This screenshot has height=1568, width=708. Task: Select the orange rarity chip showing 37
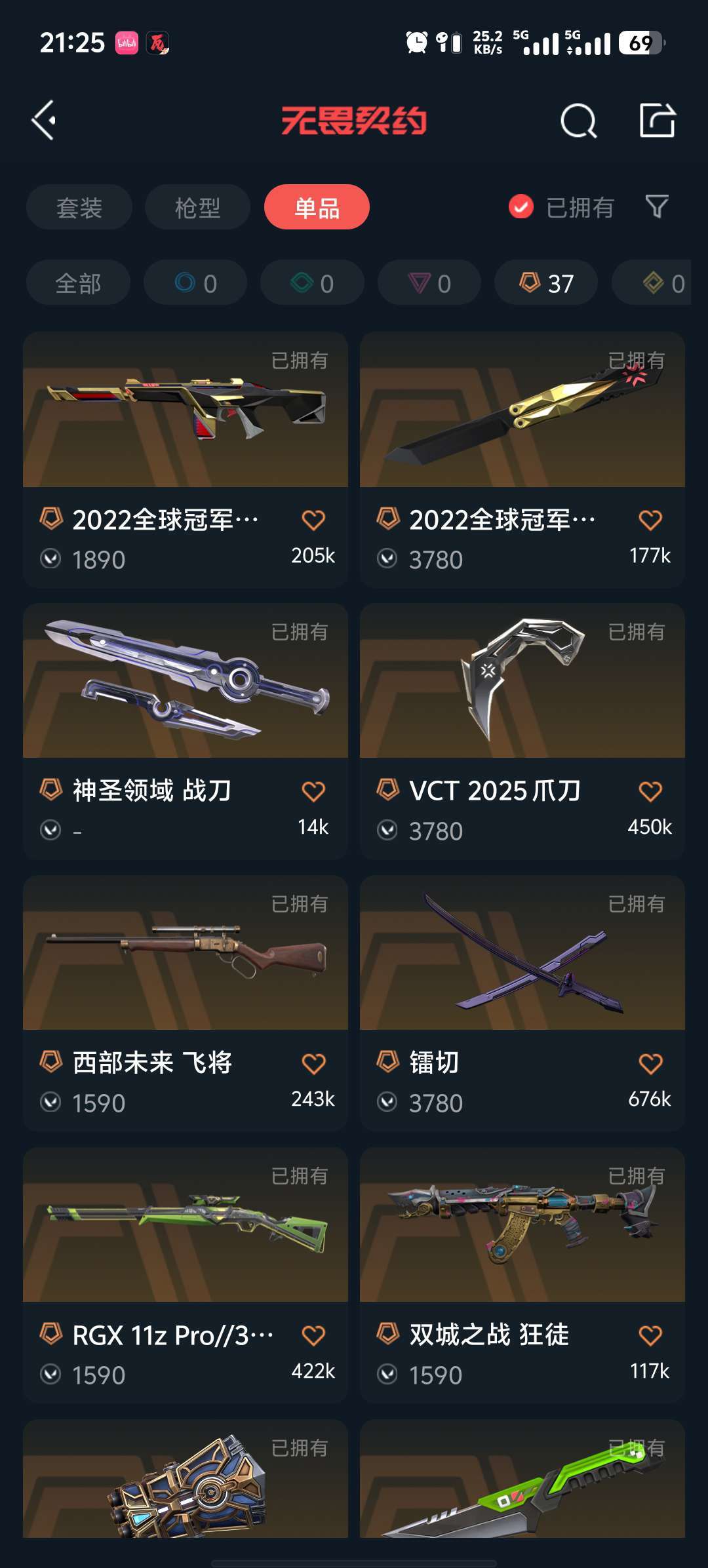point(546,283)
